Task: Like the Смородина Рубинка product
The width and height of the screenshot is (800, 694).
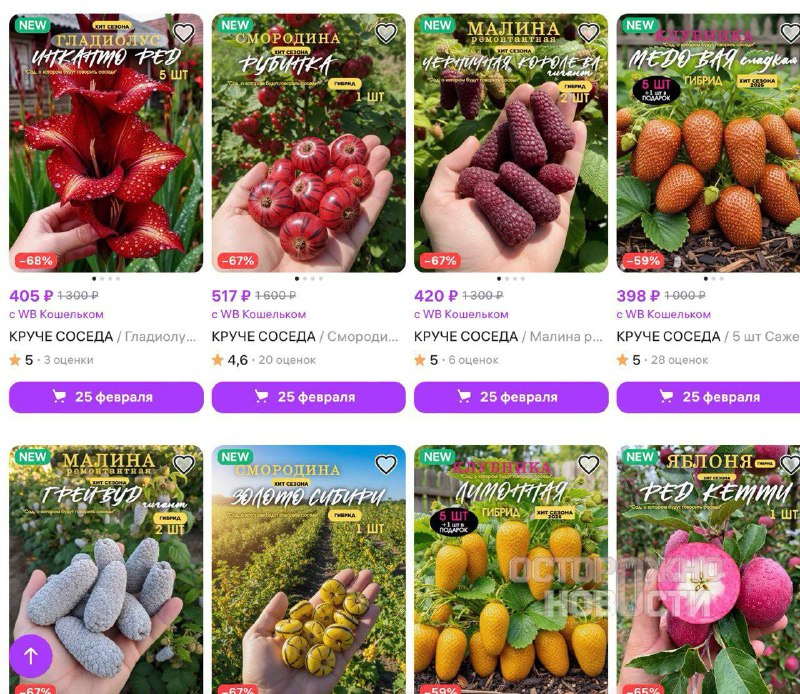Action: (386, 33)
